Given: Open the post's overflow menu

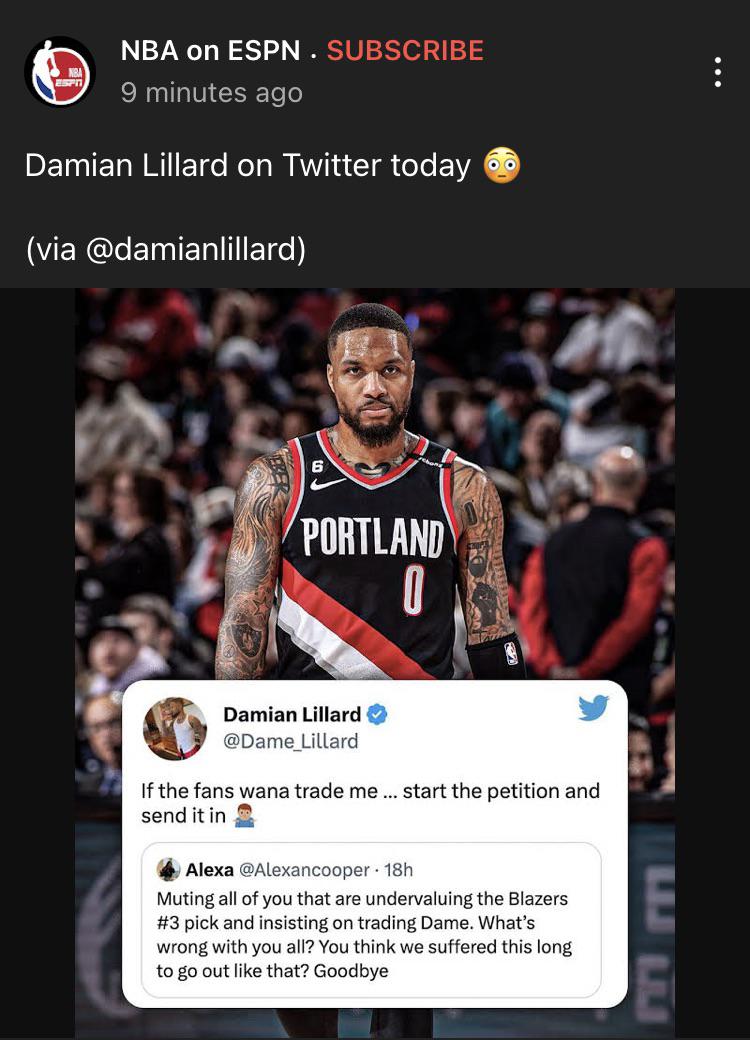Looking at the screenshot, I should (717, 72).
